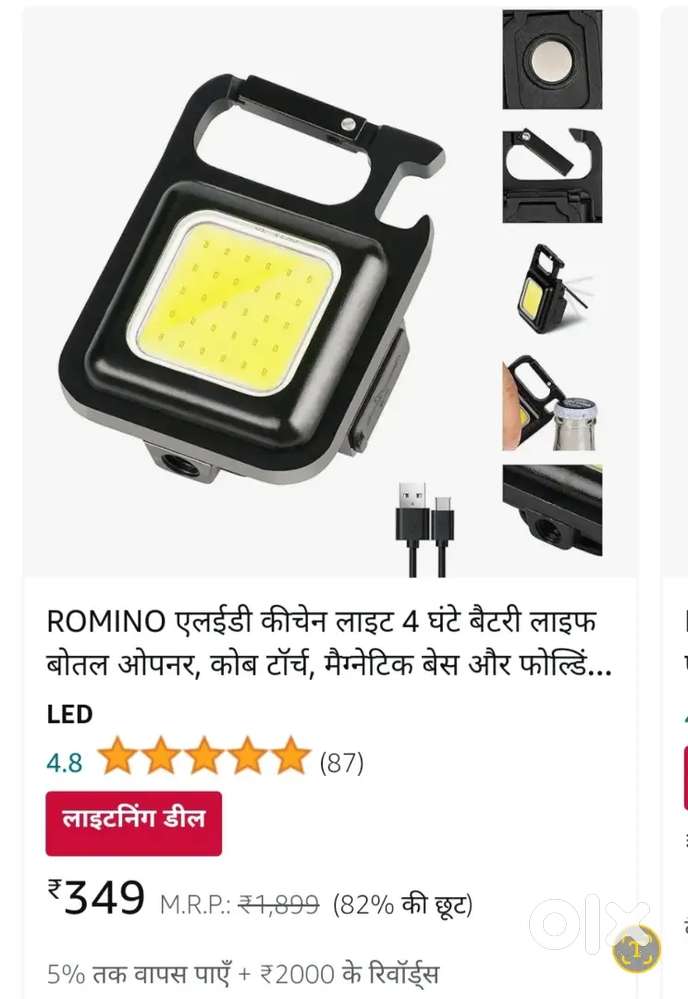View the 87 ratings for ROMINO light
The image size is (688, 999).
coord(341,763)
